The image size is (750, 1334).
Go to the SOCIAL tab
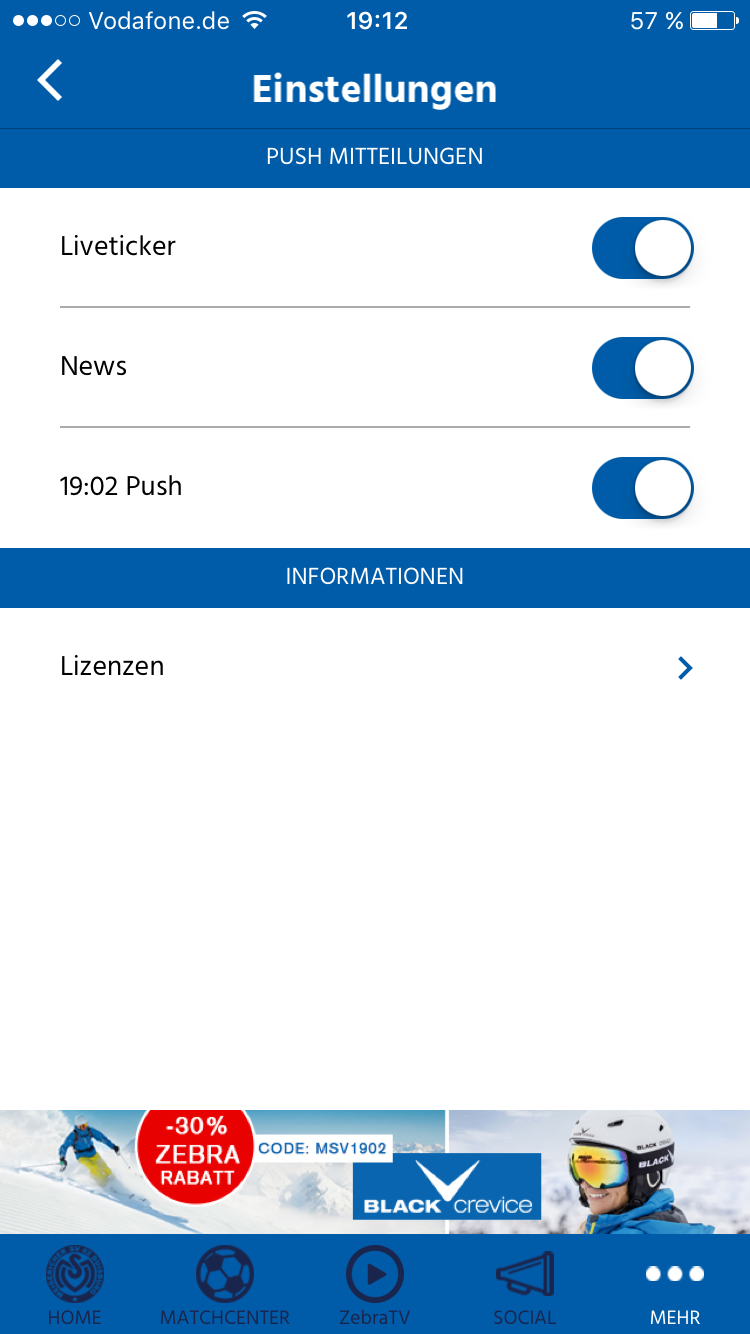coord(525,1285)
